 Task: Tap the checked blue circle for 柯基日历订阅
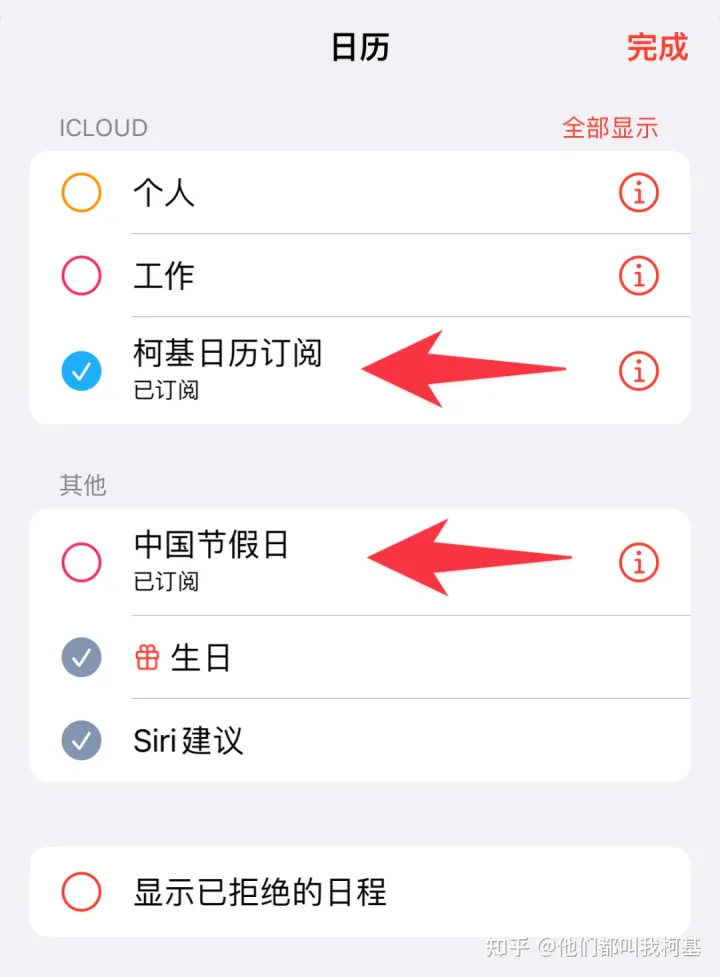tap(81, 370)
